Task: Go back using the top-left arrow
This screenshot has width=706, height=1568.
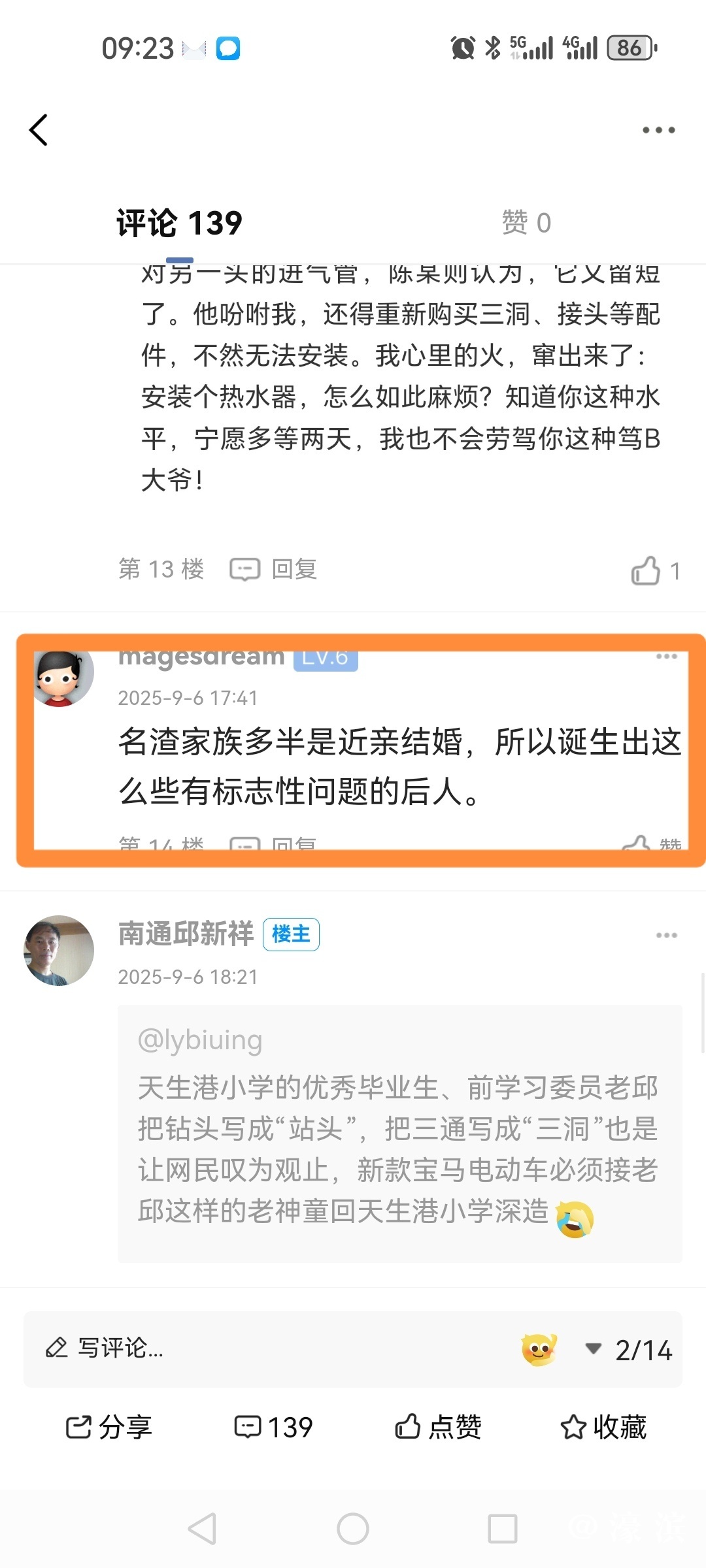Action: tap(39, 130)
